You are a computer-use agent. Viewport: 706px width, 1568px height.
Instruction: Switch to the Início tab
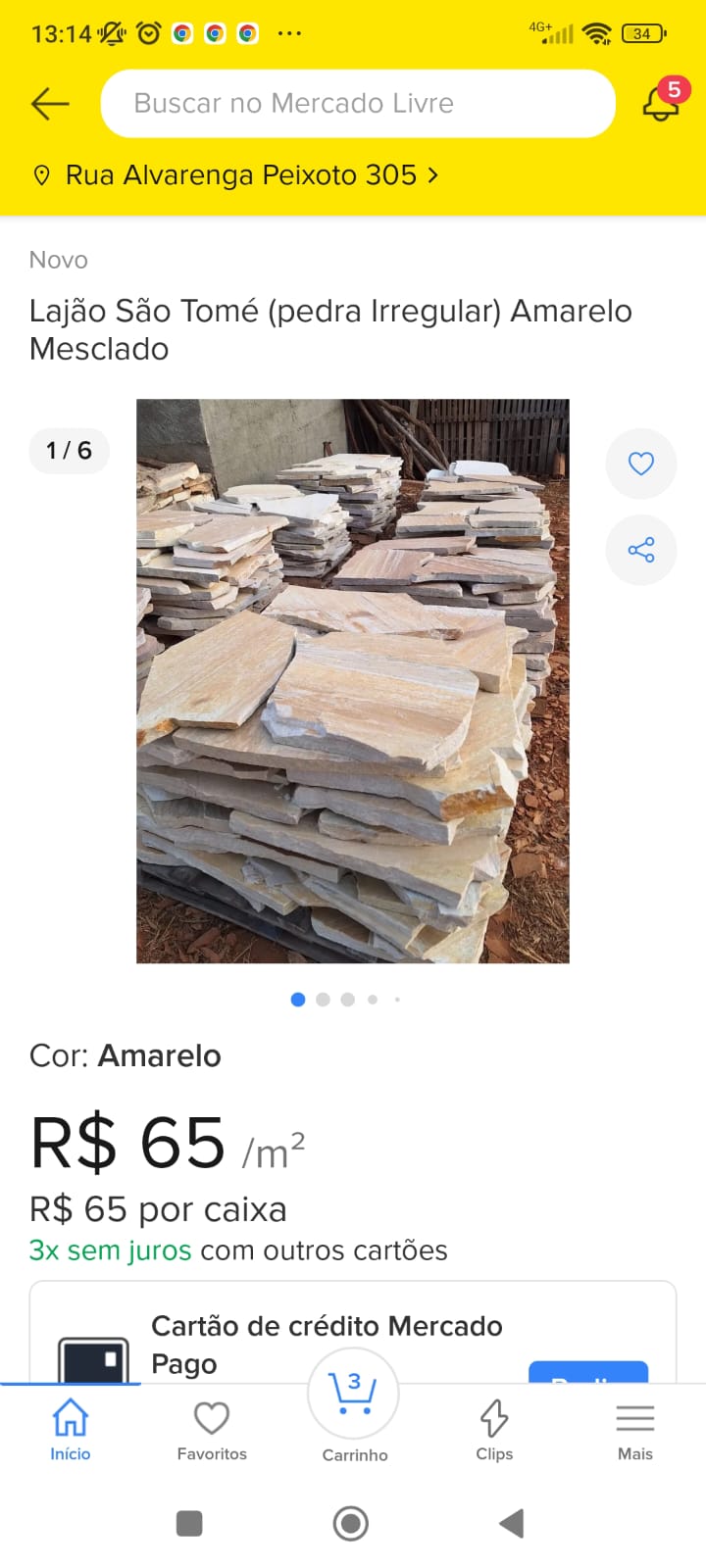click(71, 1430)
